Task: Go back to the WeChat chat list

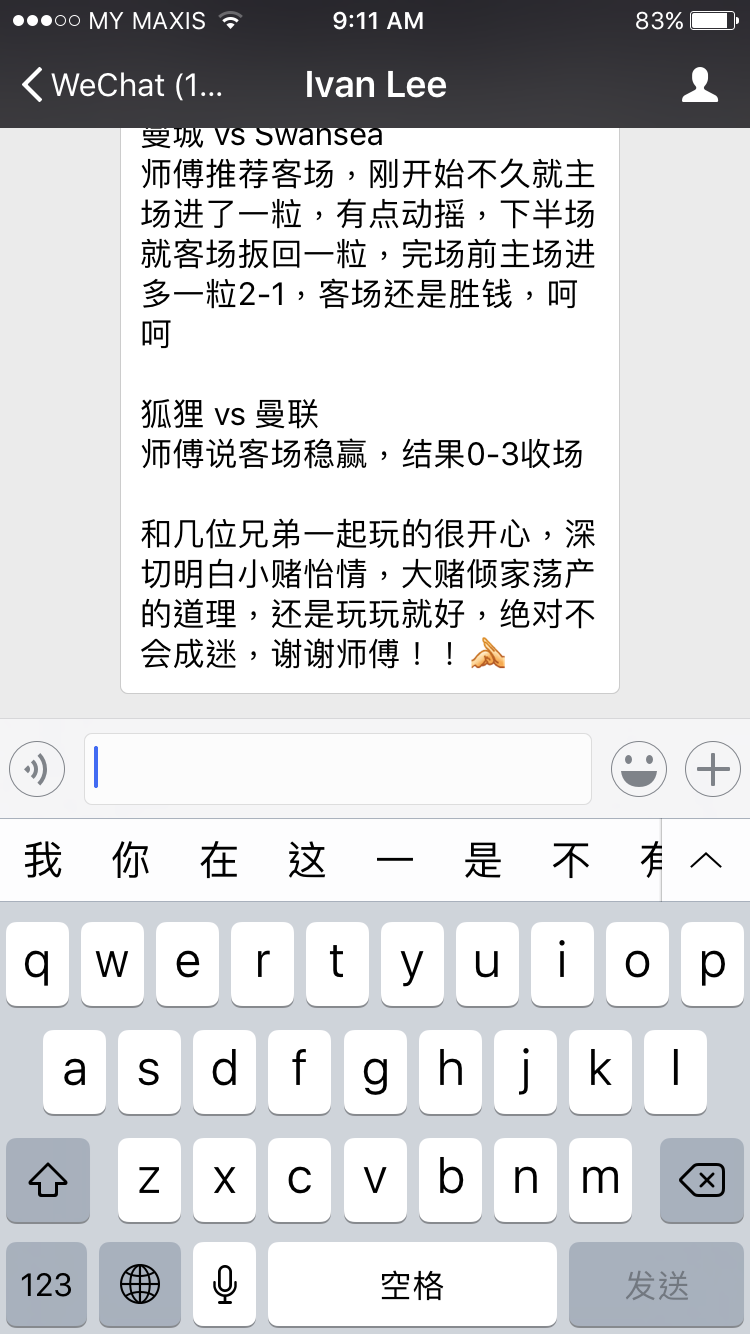Action: coord(121,85)
